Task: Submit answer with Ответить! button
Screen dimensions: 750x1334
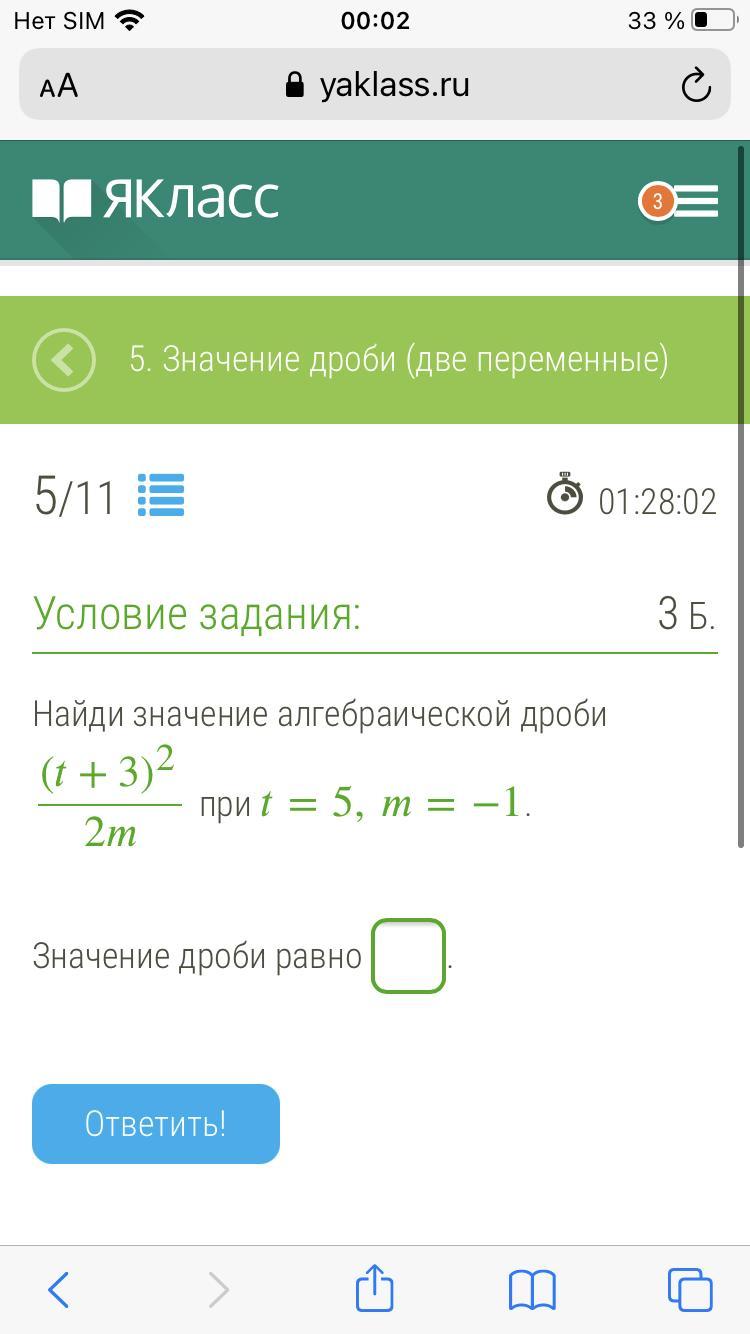Action: pos(156,1124)
